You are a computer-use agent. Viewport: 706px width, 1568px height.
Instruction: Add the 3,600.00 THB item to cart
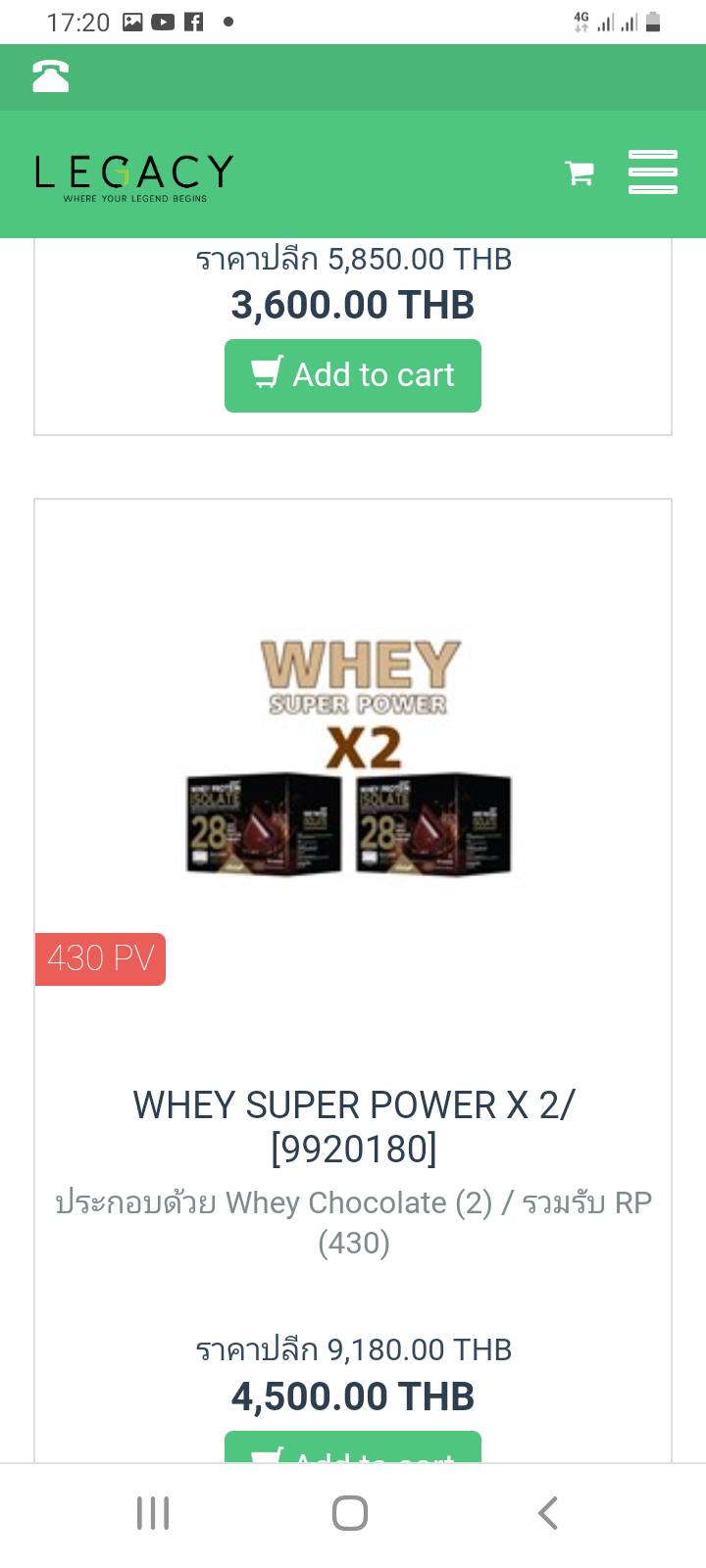click(x=353, y=375)
